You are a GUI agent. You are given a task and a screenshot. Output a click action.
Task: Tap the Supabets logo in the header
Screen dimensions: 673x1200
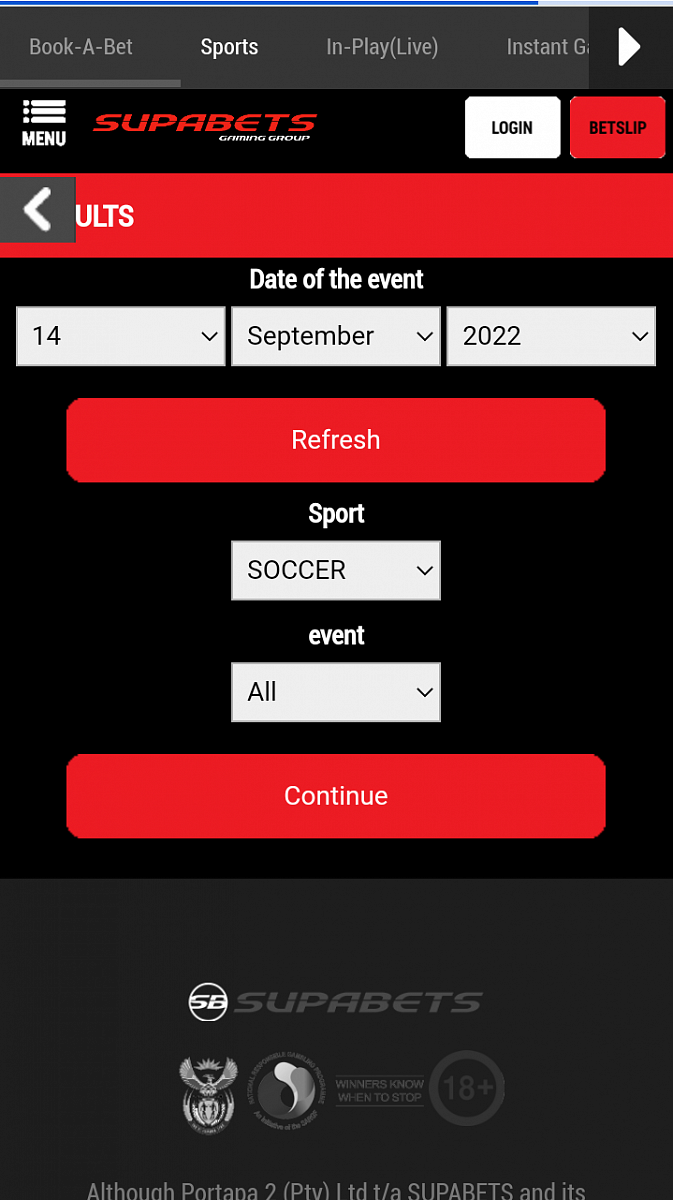205,126
